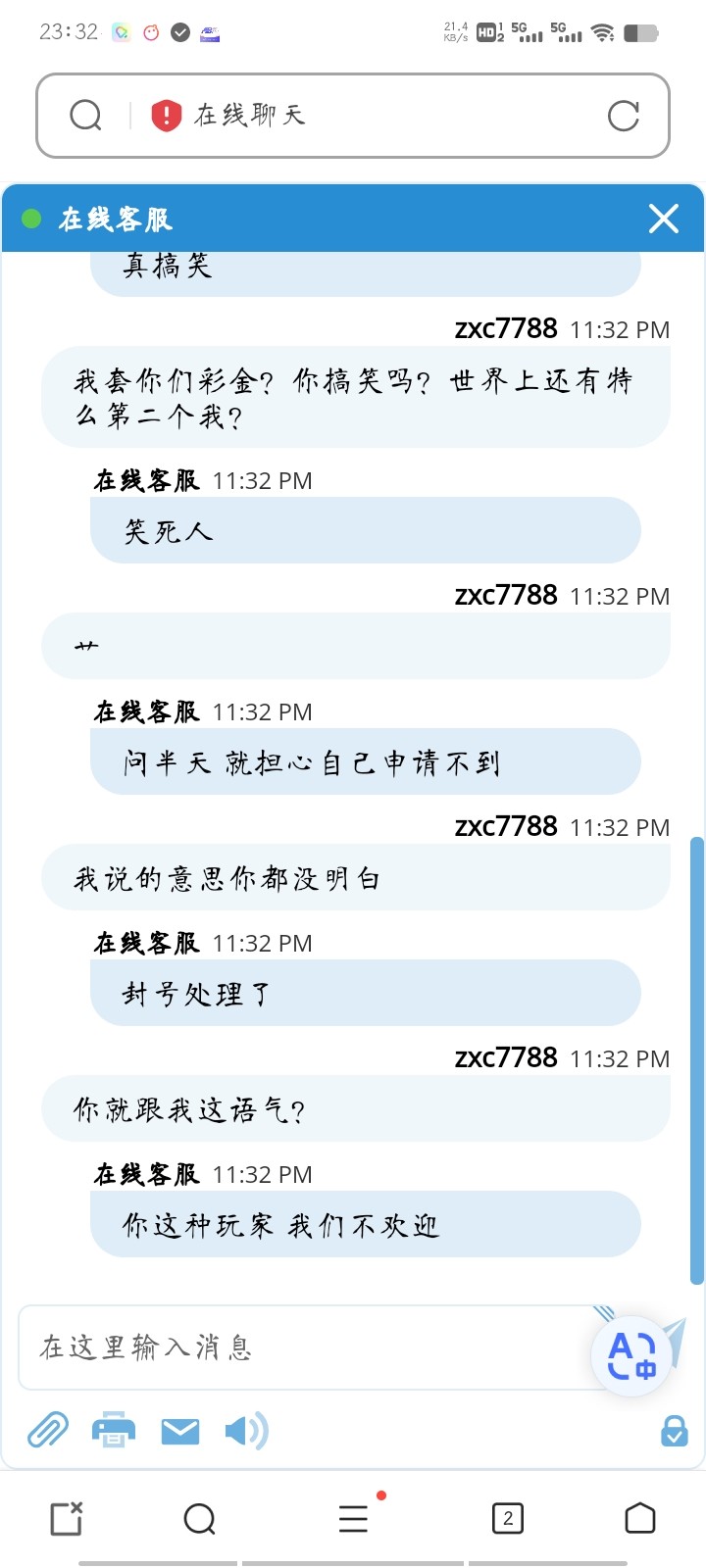Close the 在线客服 chat window
The height and width of the screenshot is (1568, 706).
point(664,218)
